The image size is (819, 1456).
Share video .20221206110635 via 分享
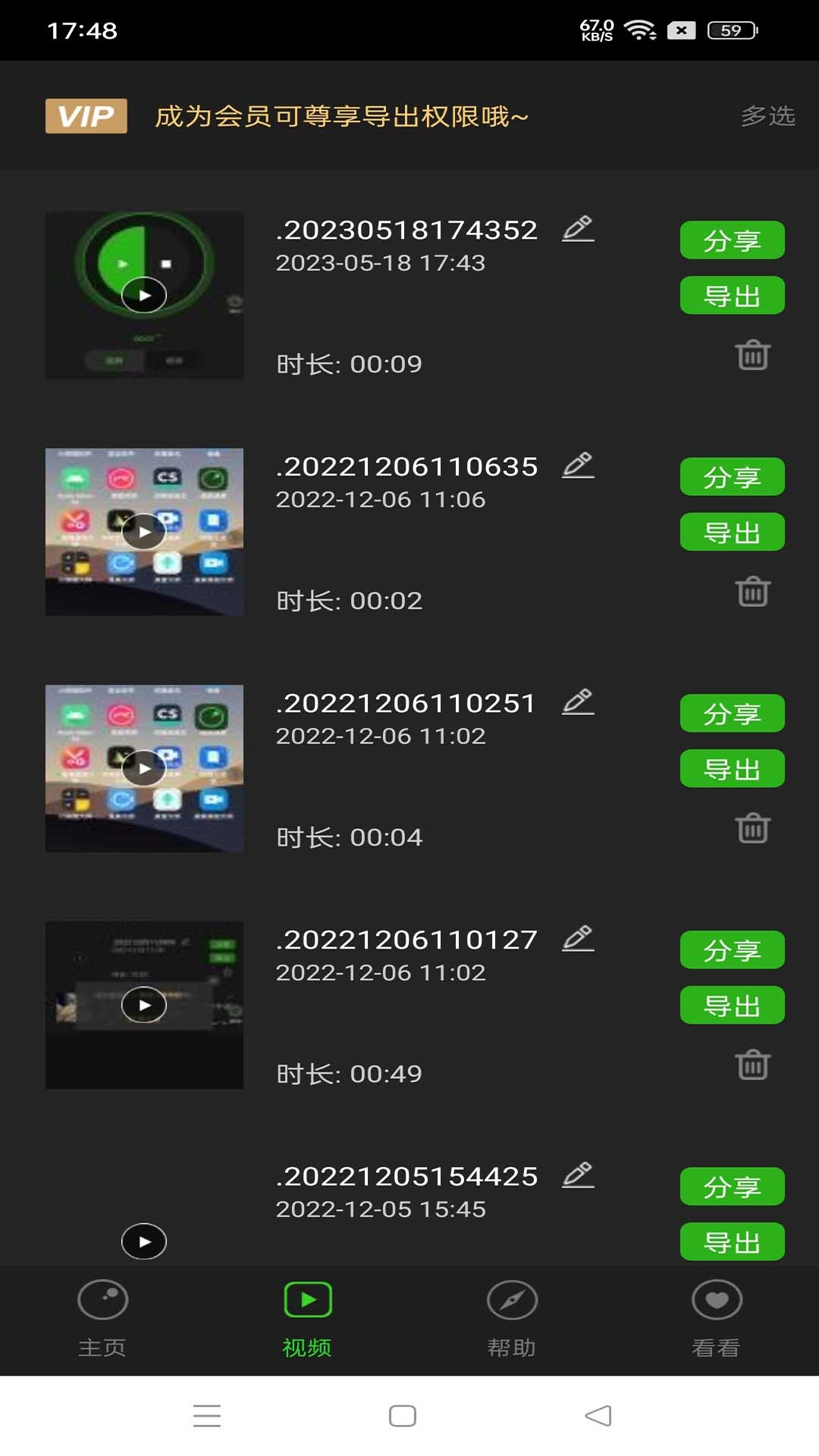732,477
